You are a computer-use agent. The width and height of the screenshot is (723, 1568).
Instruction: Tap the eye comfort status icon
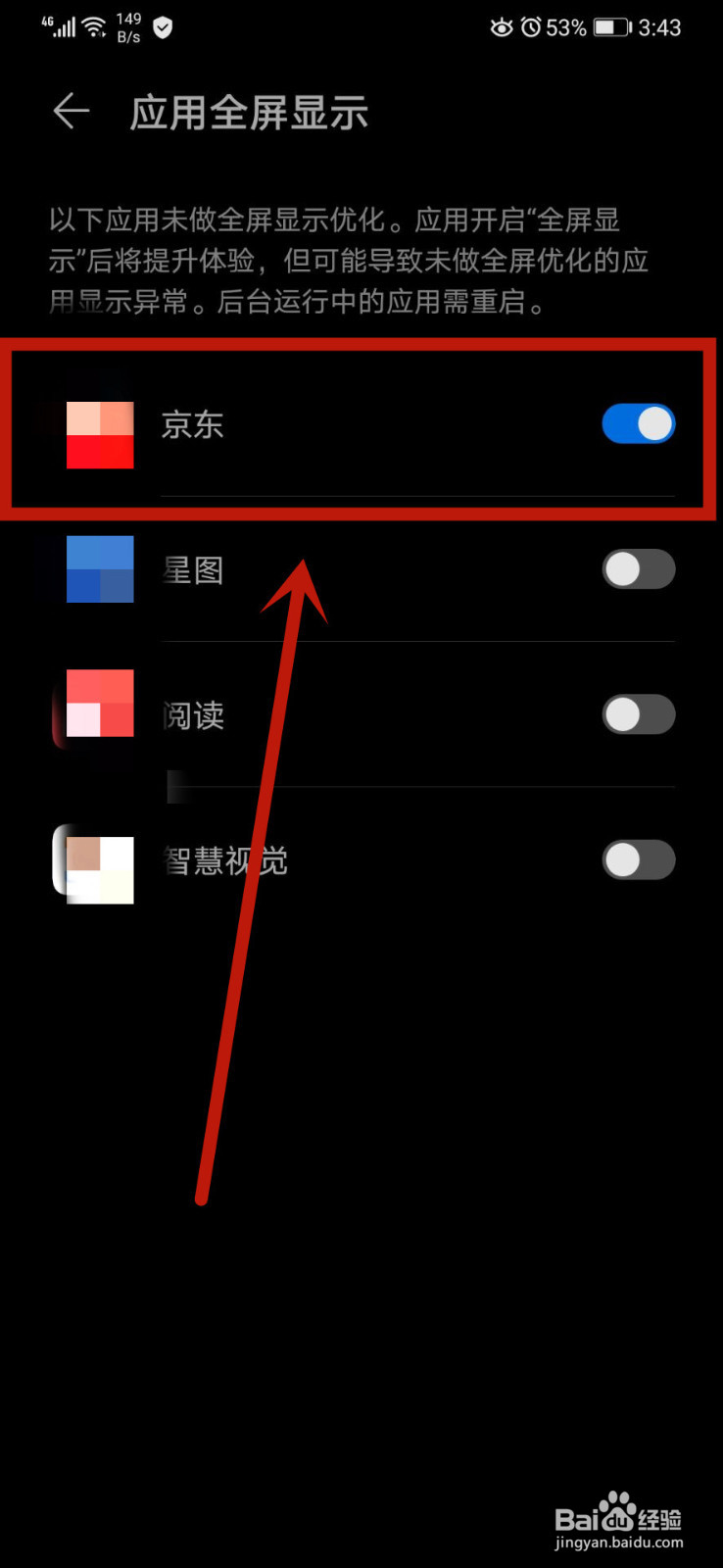pyautogui.click(x=502, y=27)
